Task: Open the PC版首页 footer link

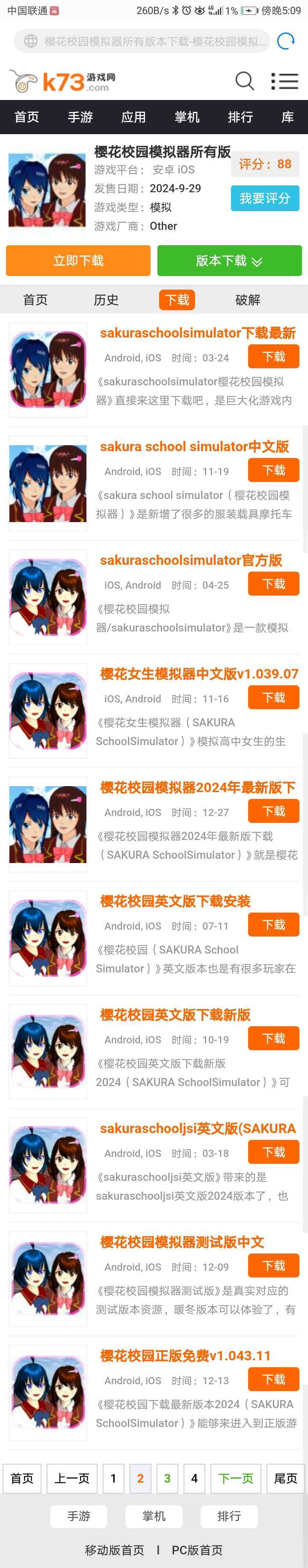Action: (x=197, y=1550)
